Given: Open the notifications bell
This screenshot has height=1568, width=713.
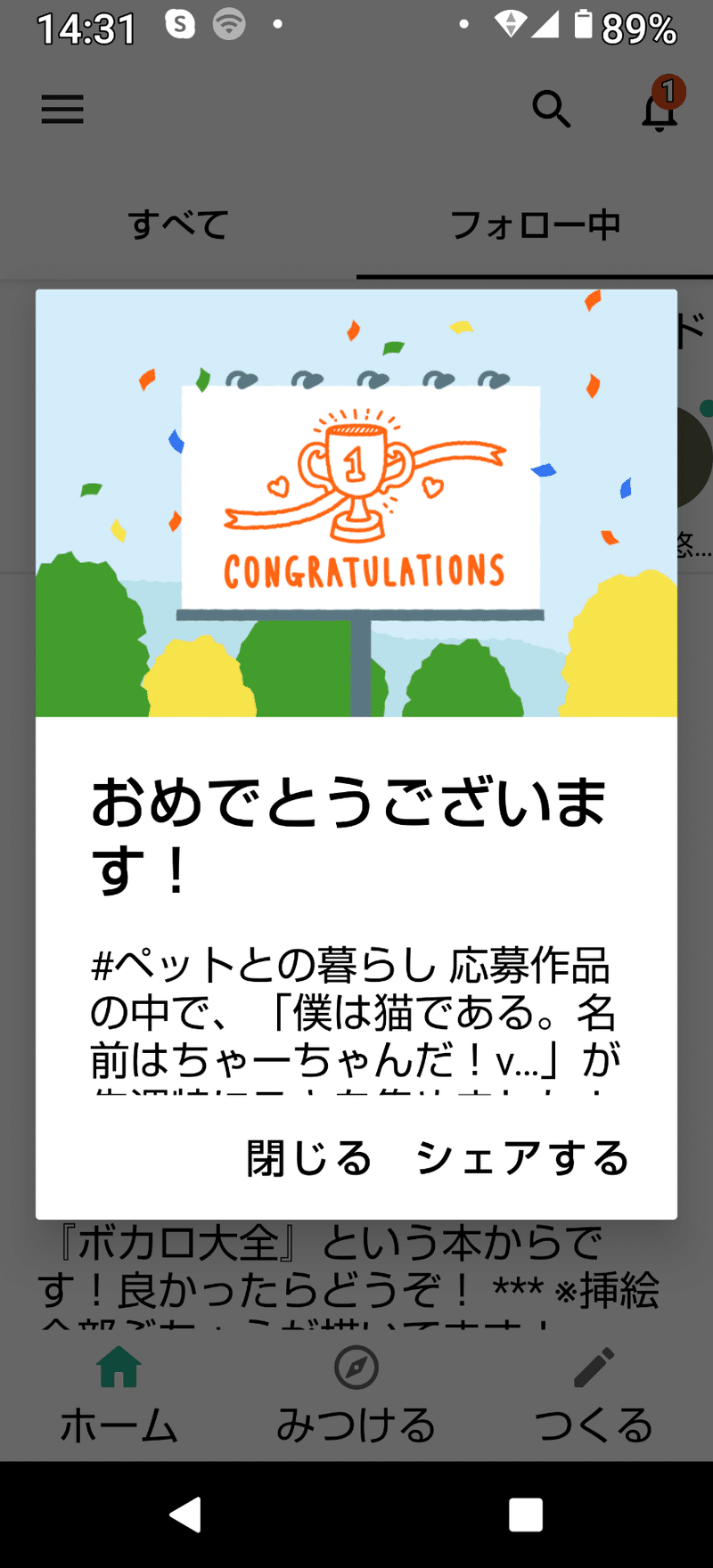Looking at the screenshot, I should (x=660, y=110).
